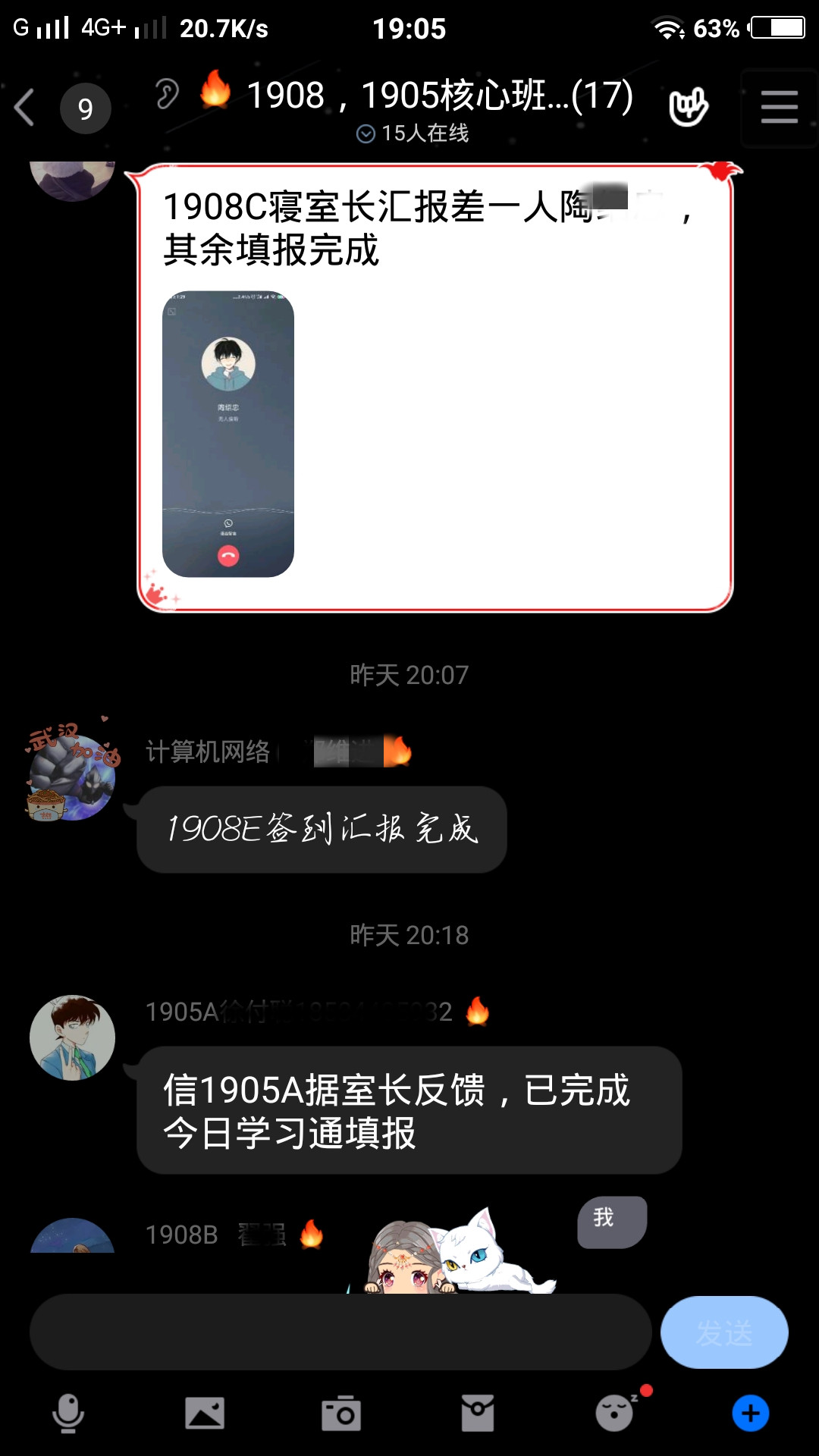
Task: Go back to the message list
Action: click(25, 107)
